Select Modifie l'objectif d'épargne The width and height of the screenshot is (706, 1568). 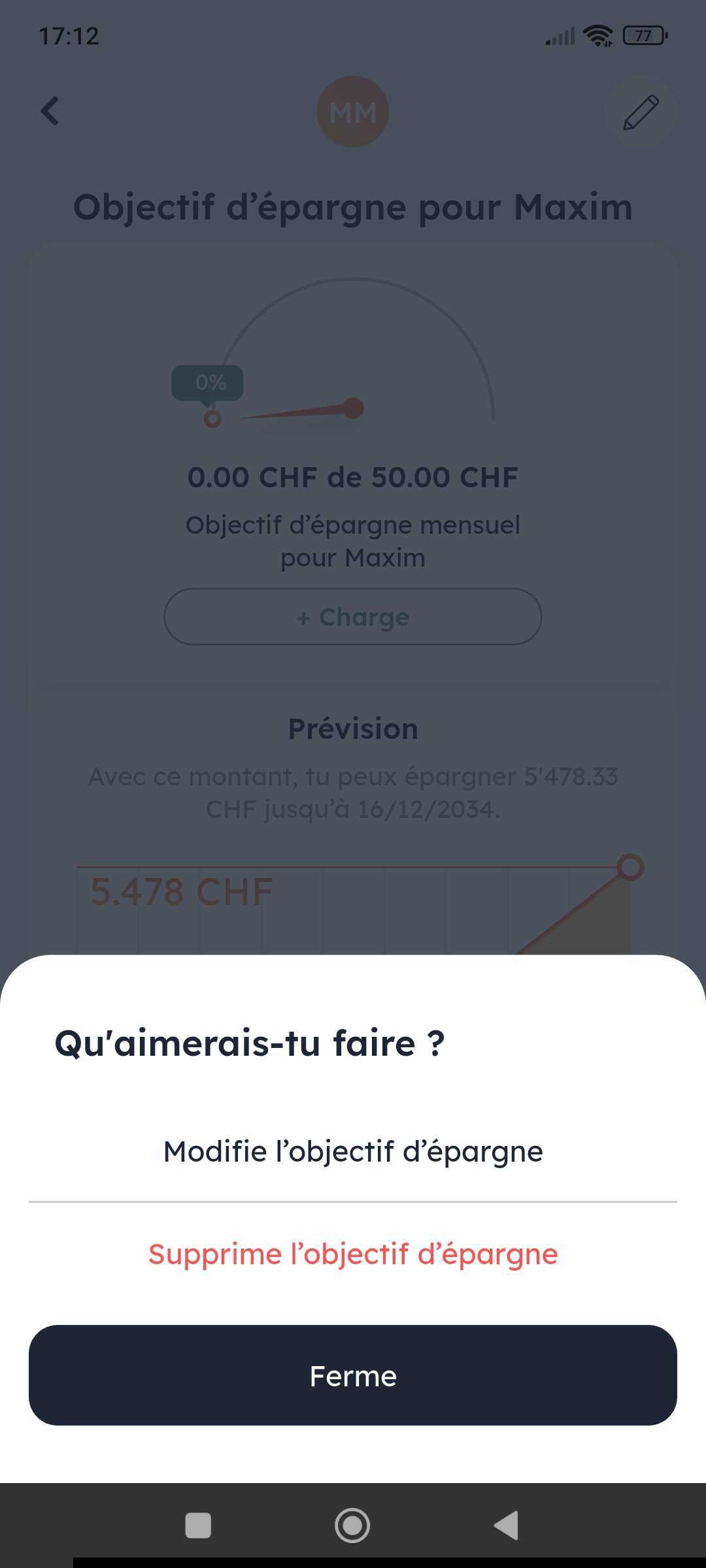click(353, 1151)
